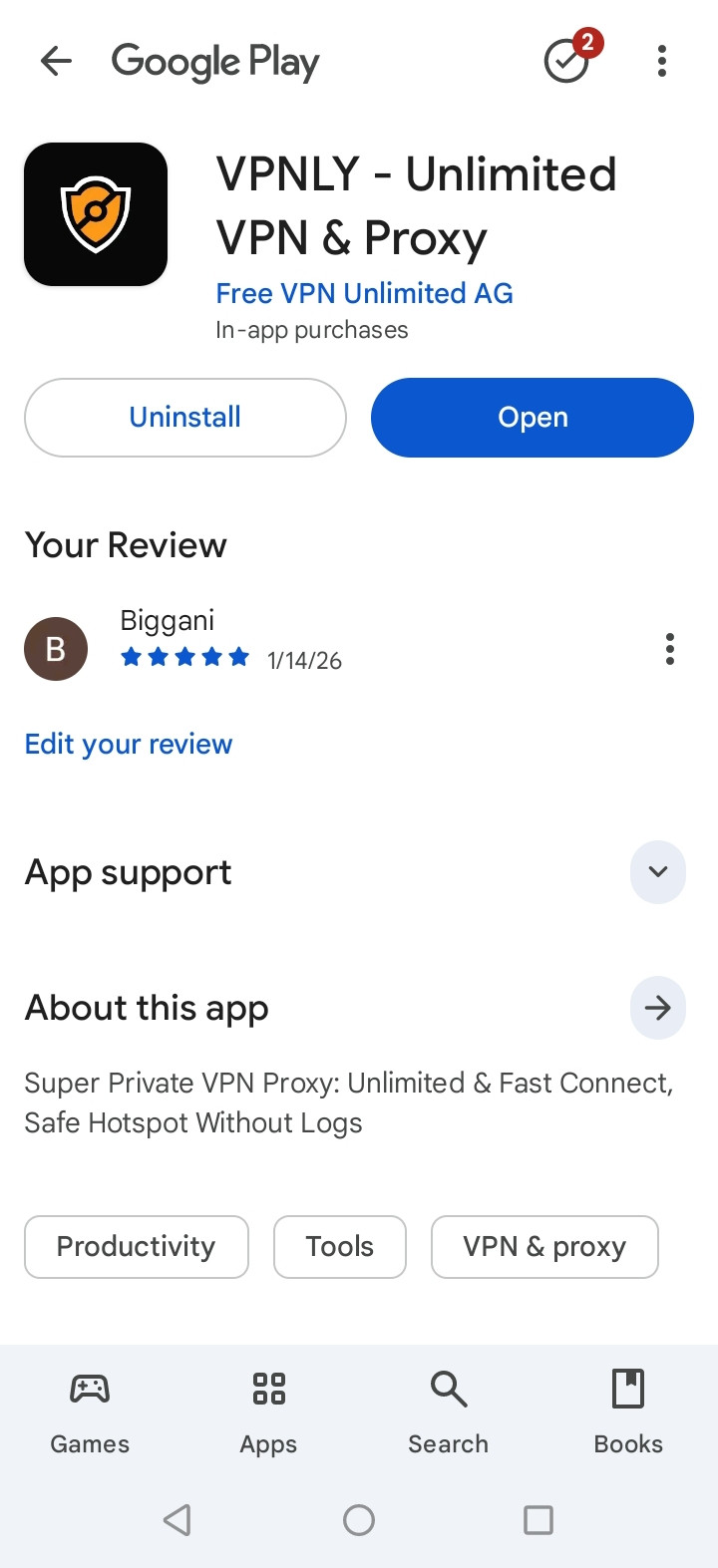Viewport: 718px width, 1568px height.
Task: Select the Productivity chip
Action: point(137,1247)
